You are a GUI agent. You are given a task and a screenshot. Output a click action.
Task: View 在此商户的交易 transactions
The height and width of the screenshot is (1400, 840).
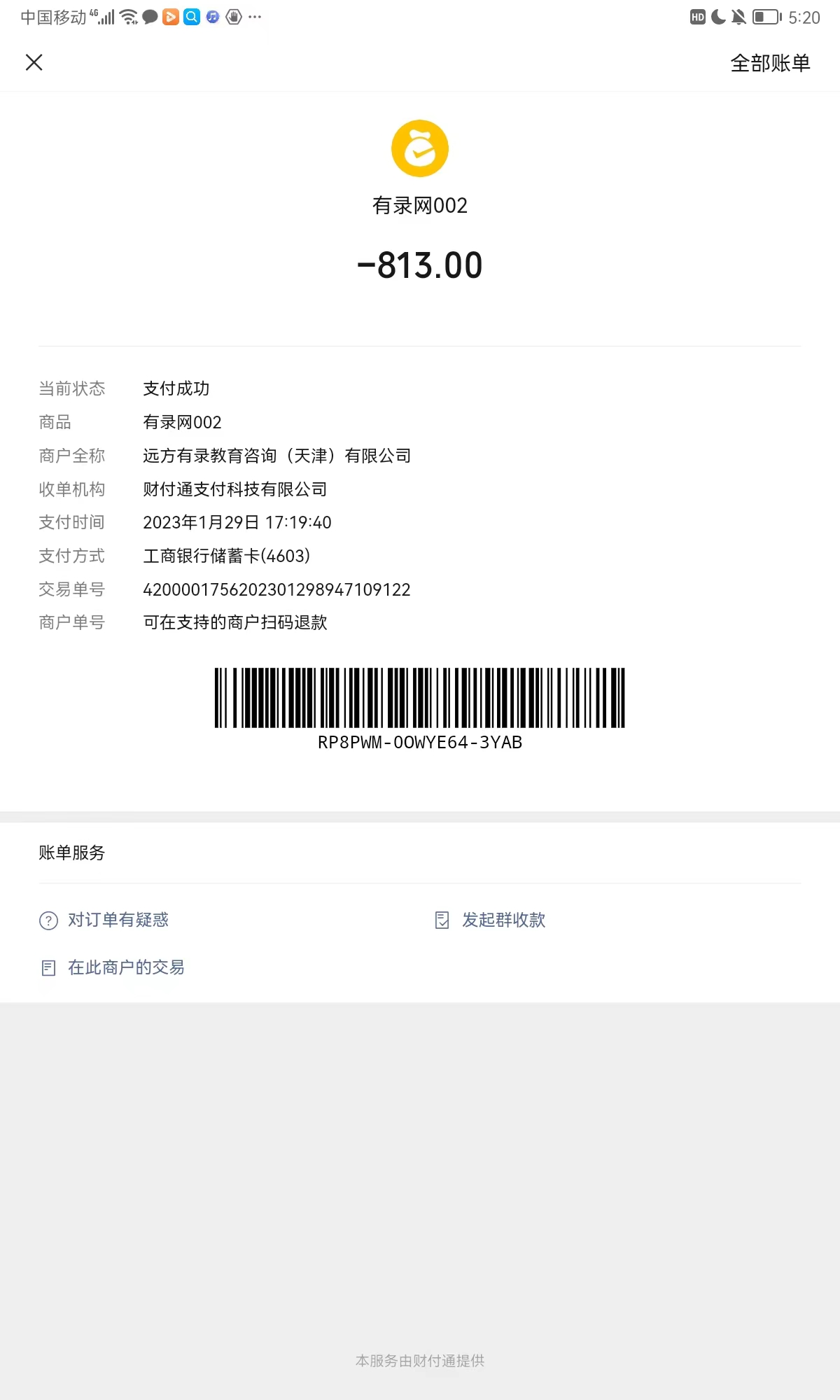[125, 967]
